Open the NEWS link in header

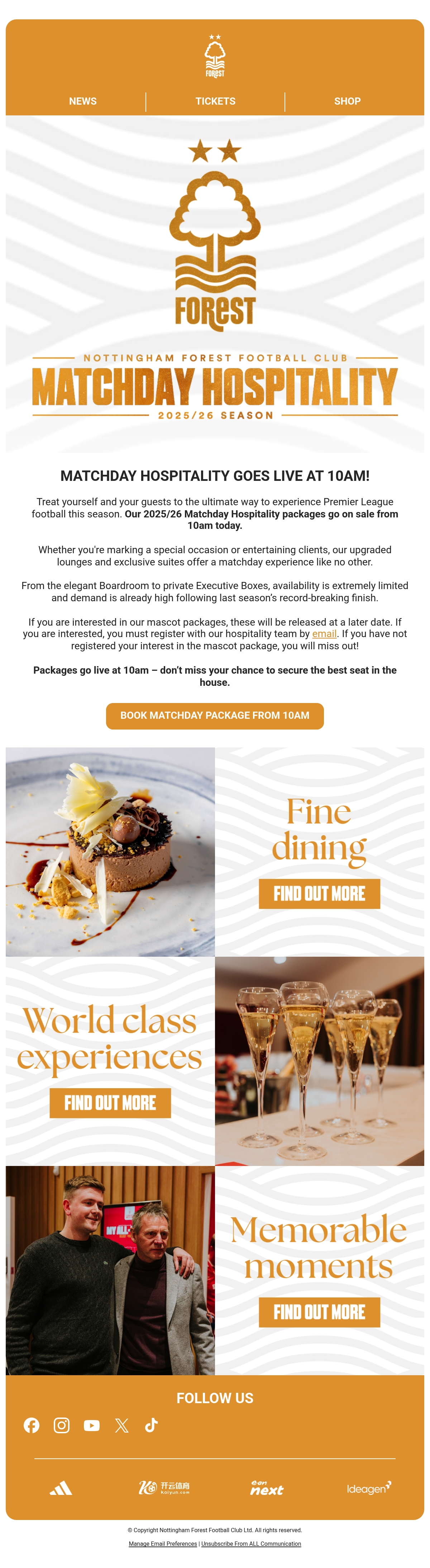click(x=83, y=101)
